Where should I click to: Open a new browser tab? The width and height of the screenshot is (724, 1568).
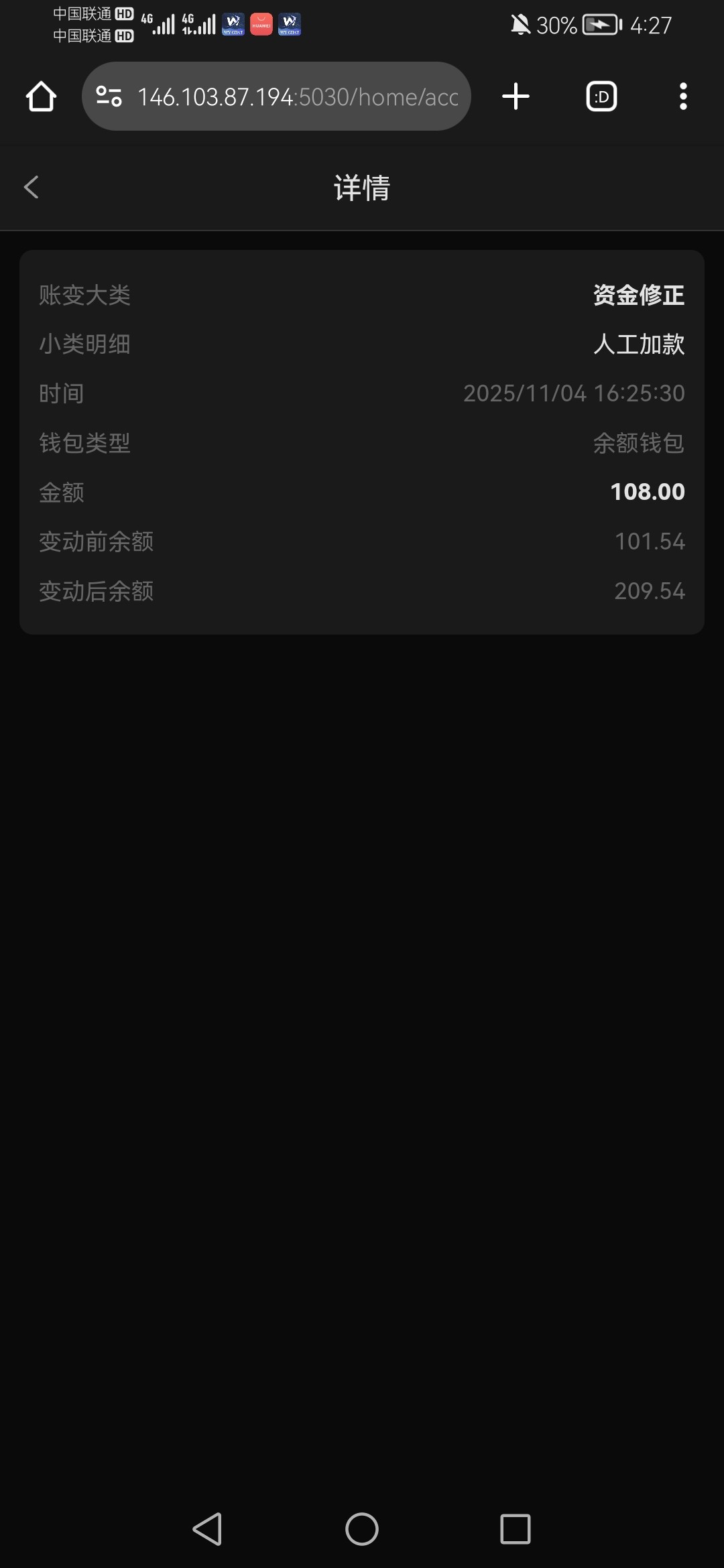516,96
